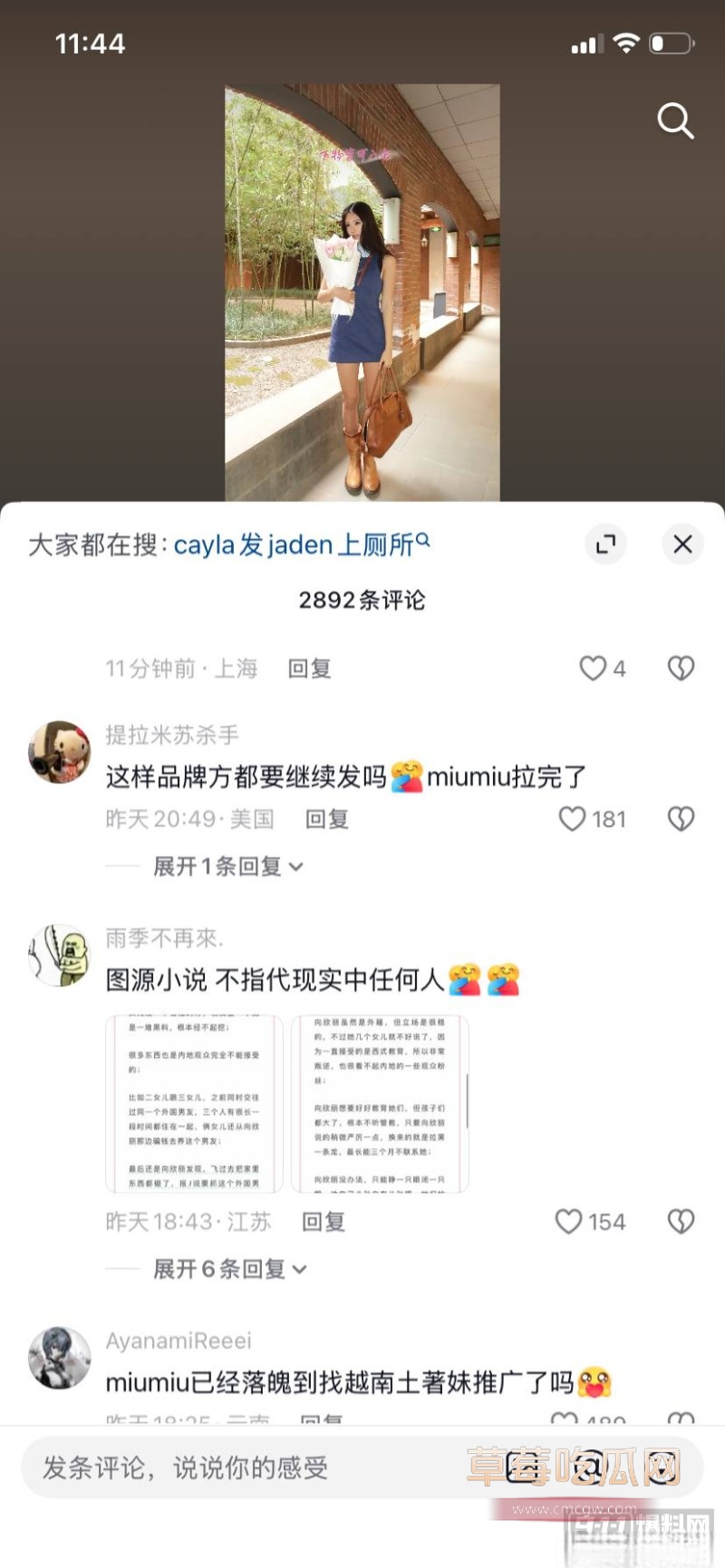The height and width of the screenshot is (1568, 725).
Task: Open the search magnifier icon
Action: click(675, 120)
